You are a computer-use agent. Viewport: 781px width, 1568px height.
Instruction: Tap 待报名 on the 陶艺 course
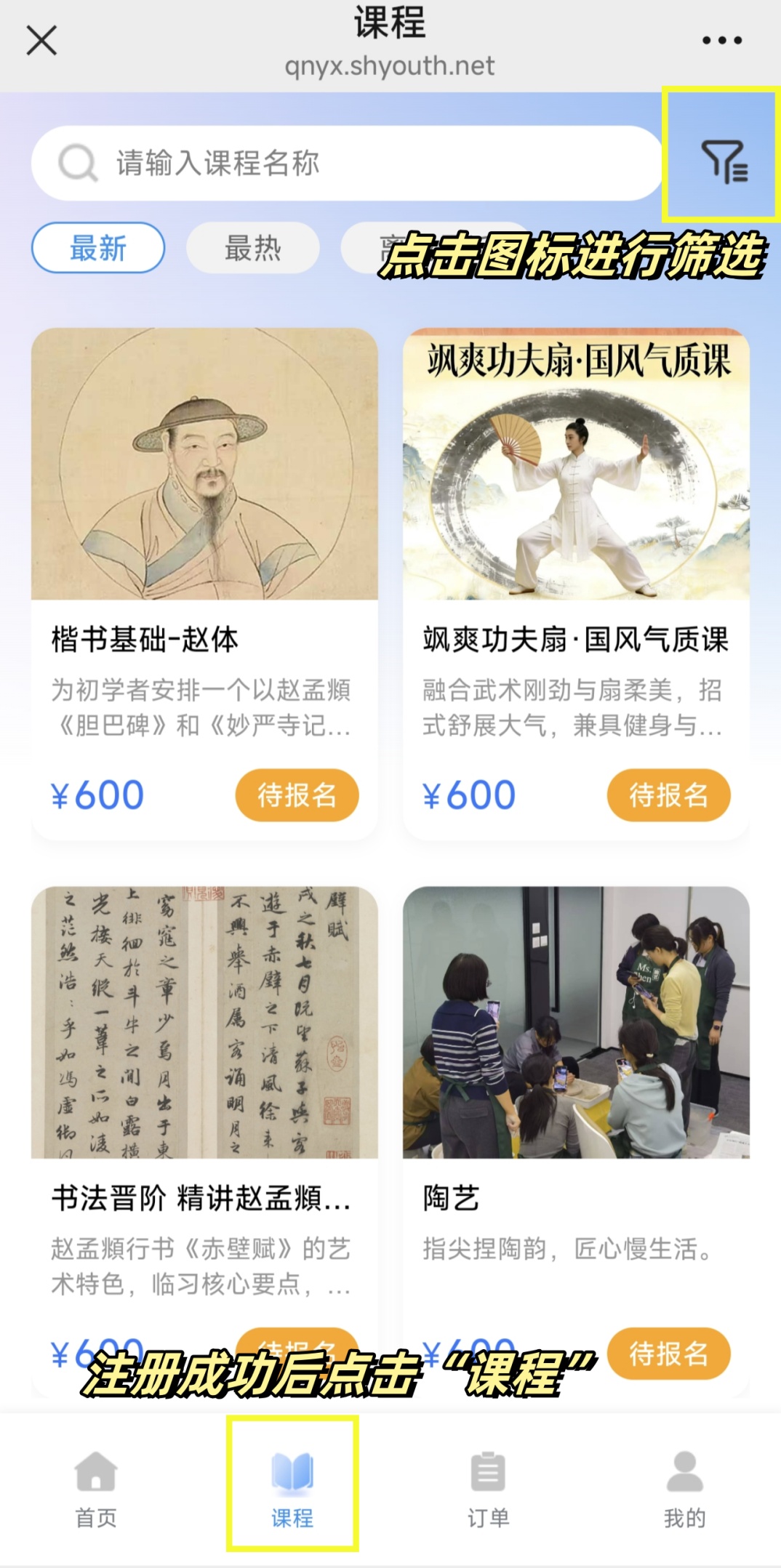tap(668, 1353)
